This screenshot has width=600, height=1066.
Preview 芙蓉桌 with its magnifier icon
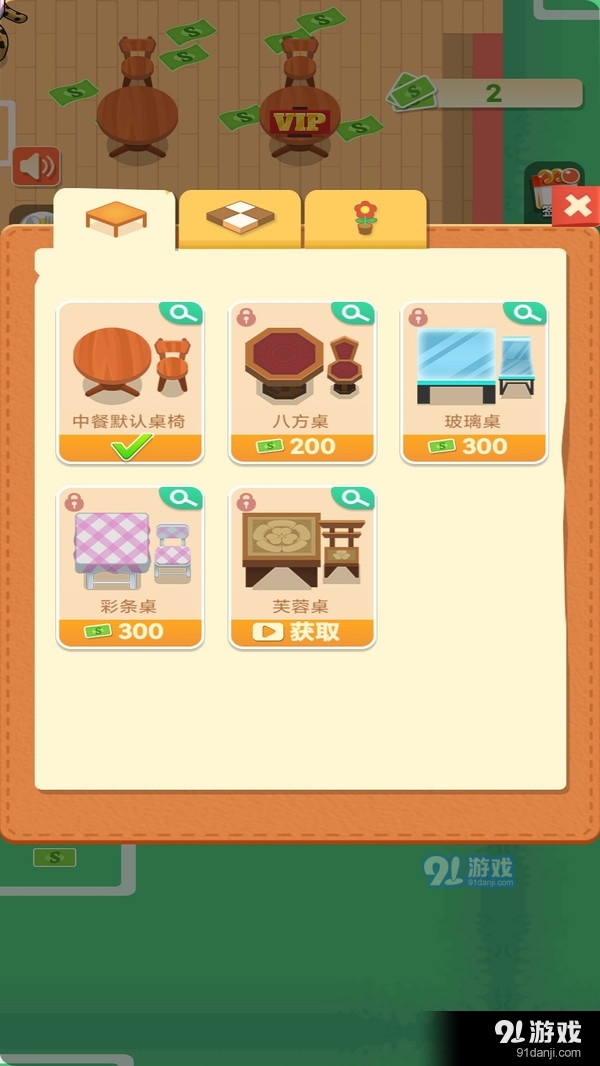point(352,498)
